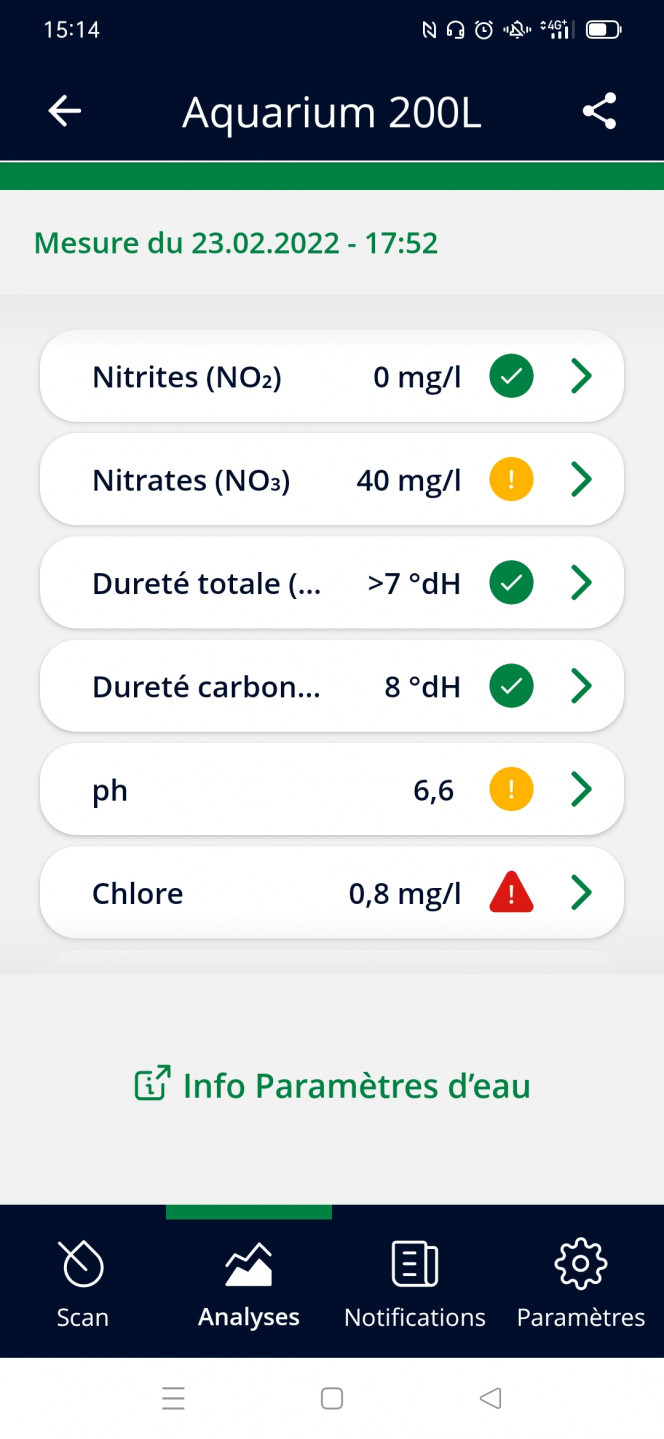Go back using the header arrow

point(65,112)
